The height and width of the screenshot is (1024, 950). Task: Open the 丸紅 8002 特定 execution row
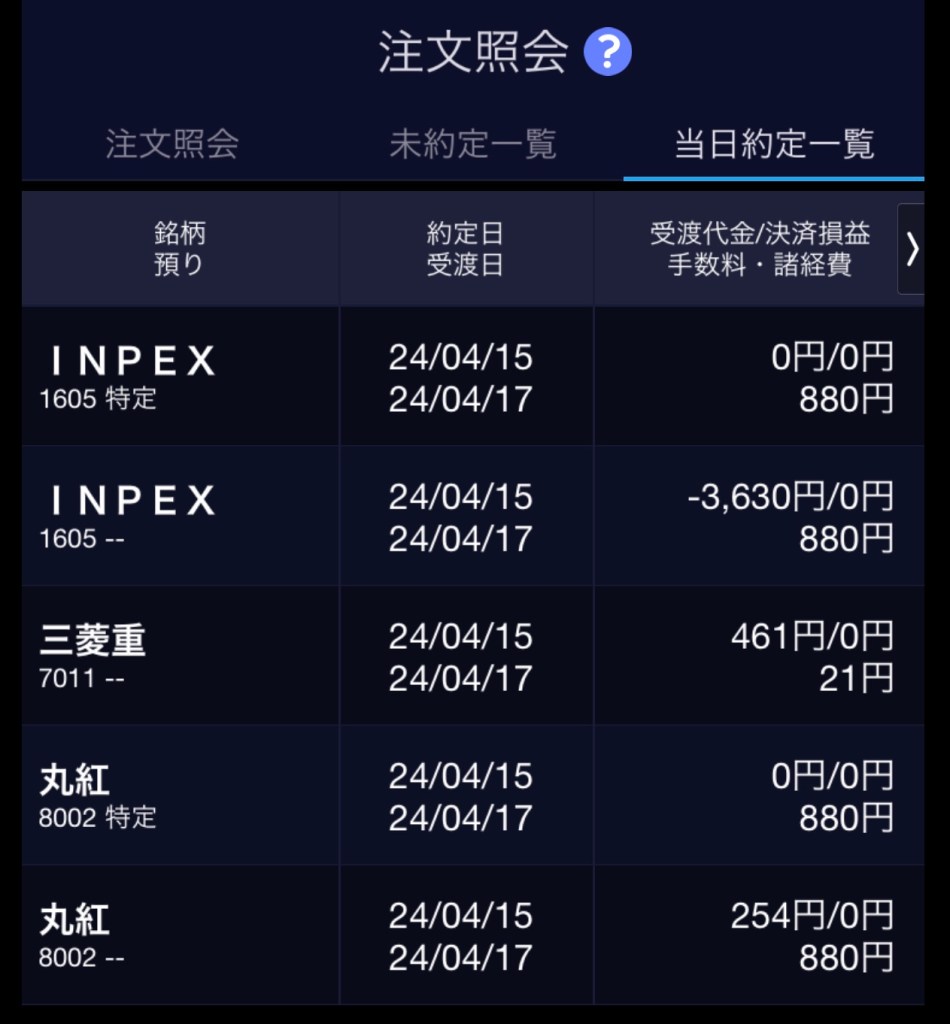point(472,796)
